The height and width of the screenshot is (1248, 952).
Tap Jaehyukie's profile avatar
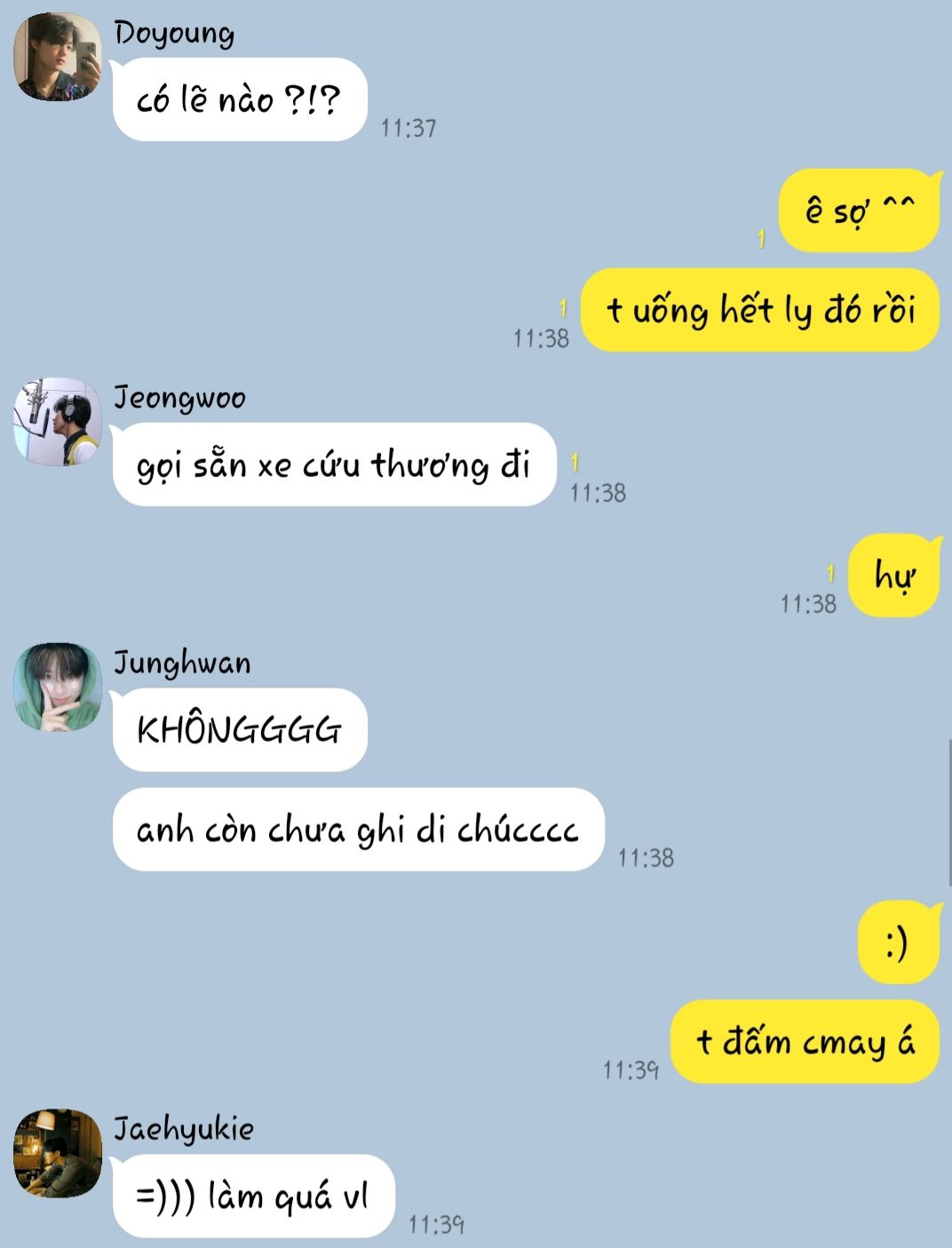tap(58, 1153)
